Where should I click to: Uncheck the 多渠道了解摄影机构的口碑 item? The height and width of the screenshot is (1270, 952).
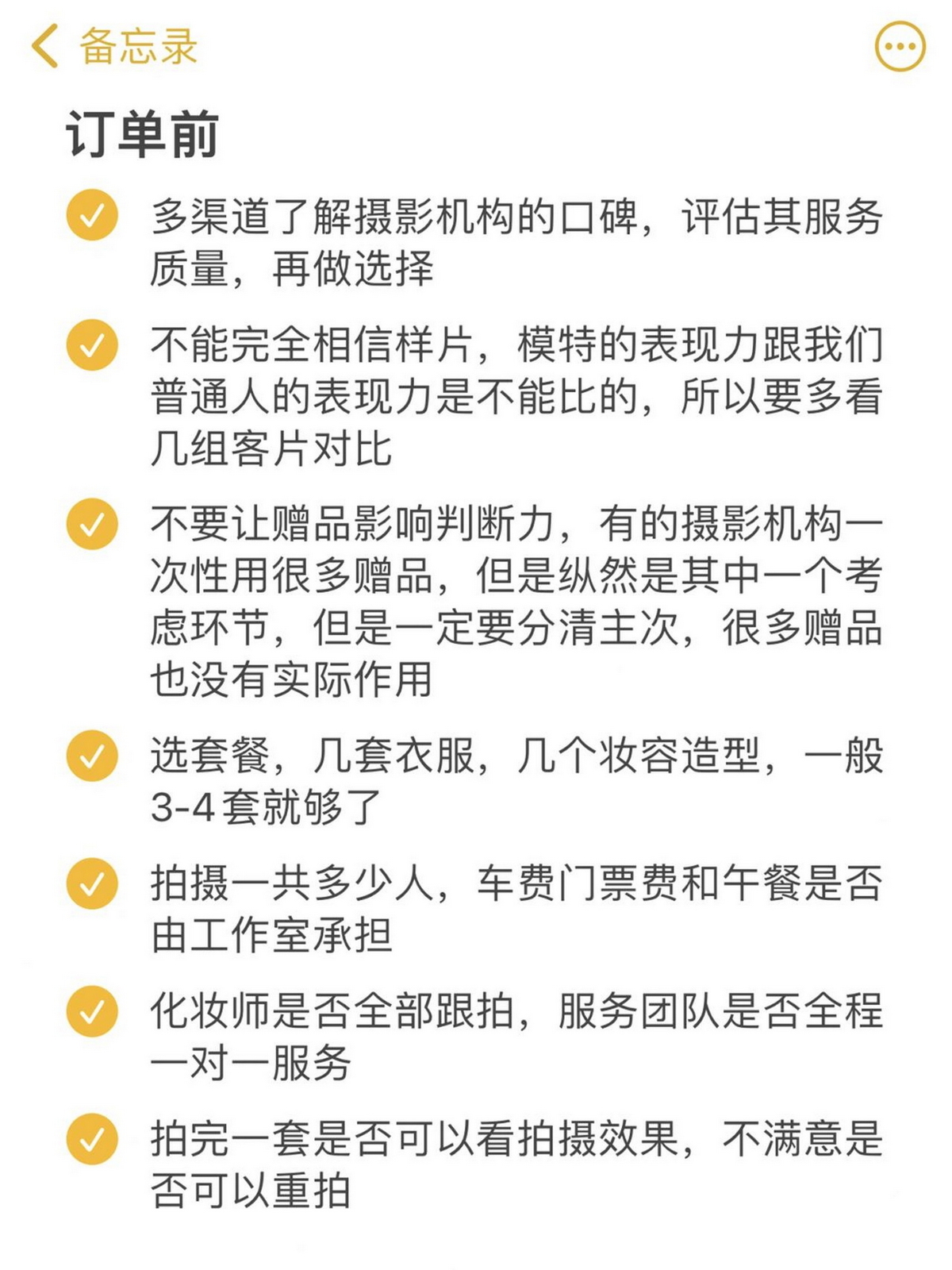[x=93, y=214]
